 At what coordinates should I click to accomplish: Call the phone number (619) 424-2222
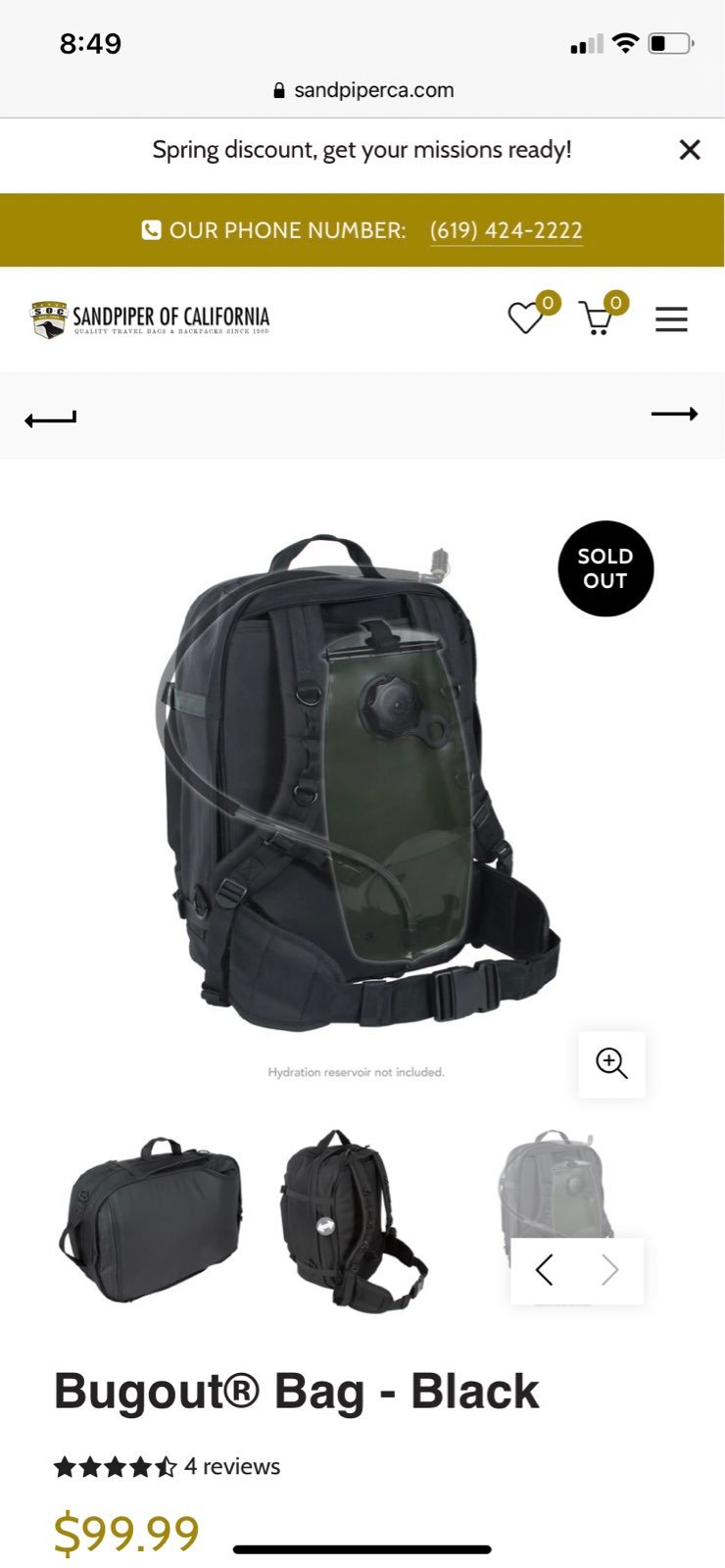507,230
